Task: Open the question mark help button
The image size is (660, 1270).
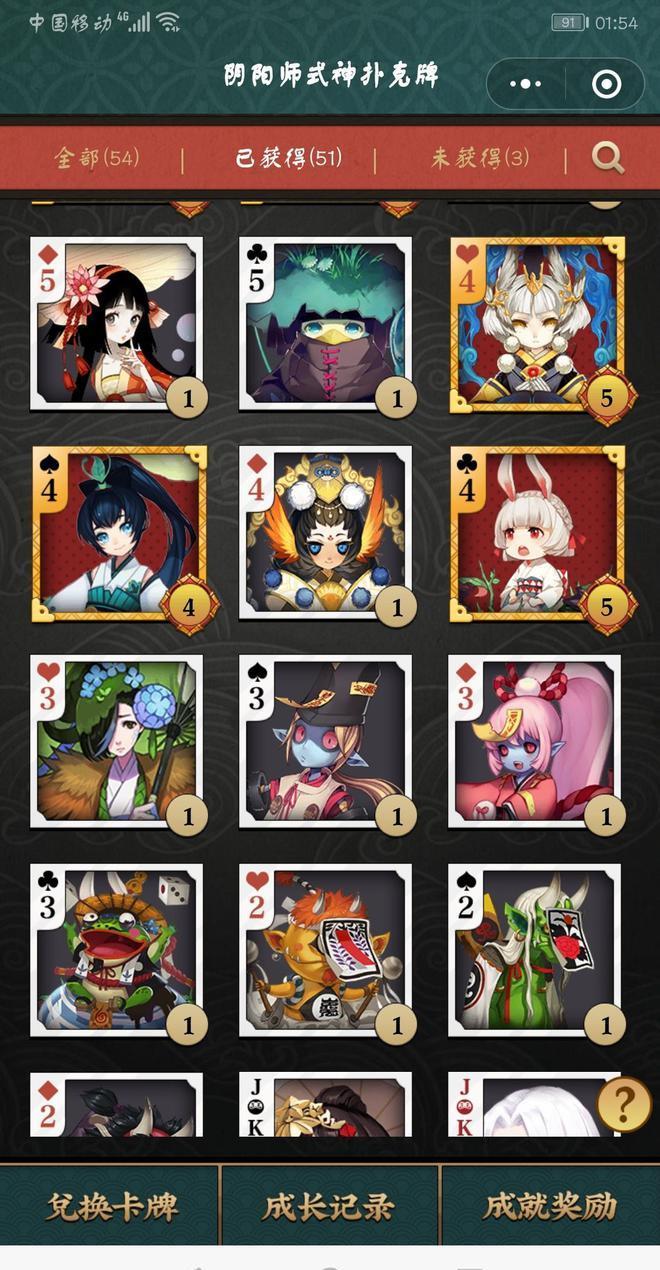Action: pos(623,1103)
